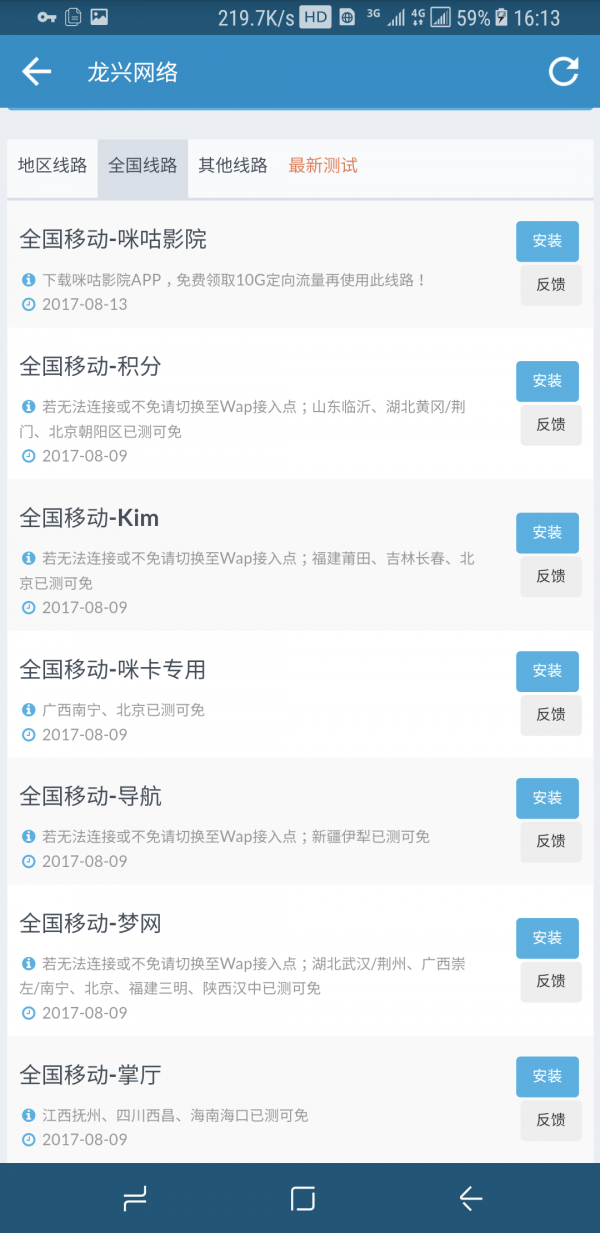The height and width of the screenshot is (1233, 600).
Task: Install the 全国移动-导航 line
Action: [547, 798]
